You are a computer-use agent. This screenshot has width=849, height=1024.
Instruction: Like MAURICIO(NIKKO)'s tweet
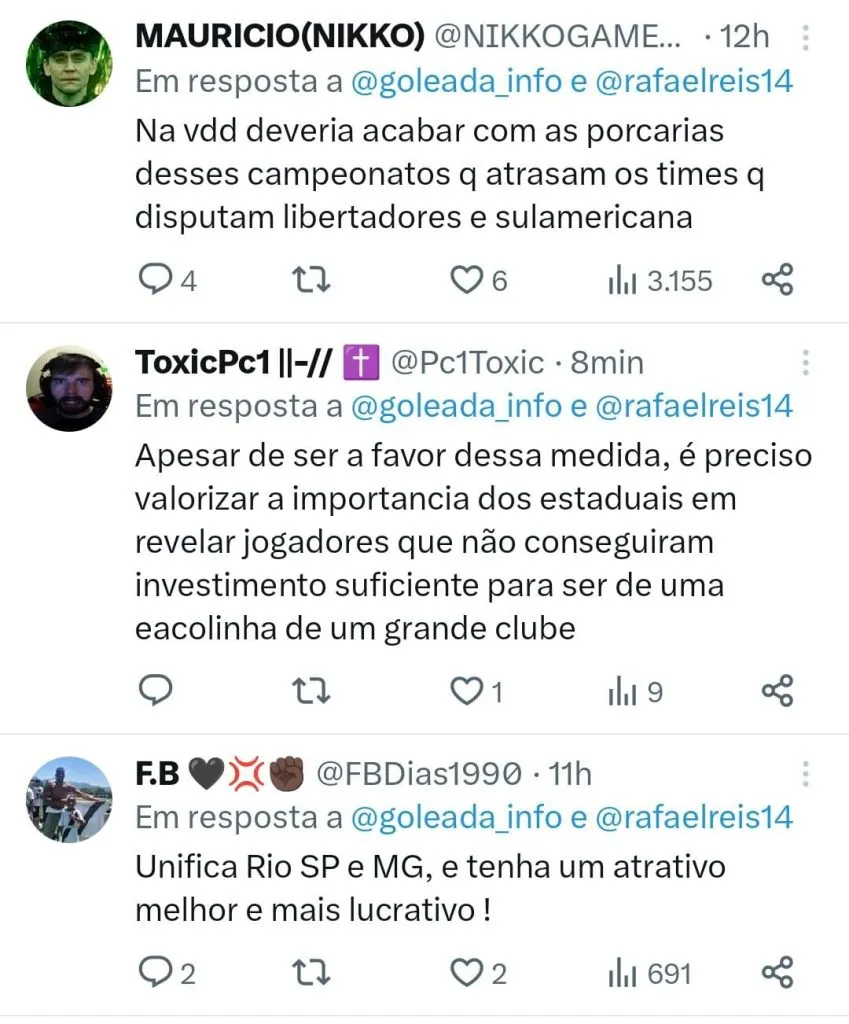click(465, 281)
